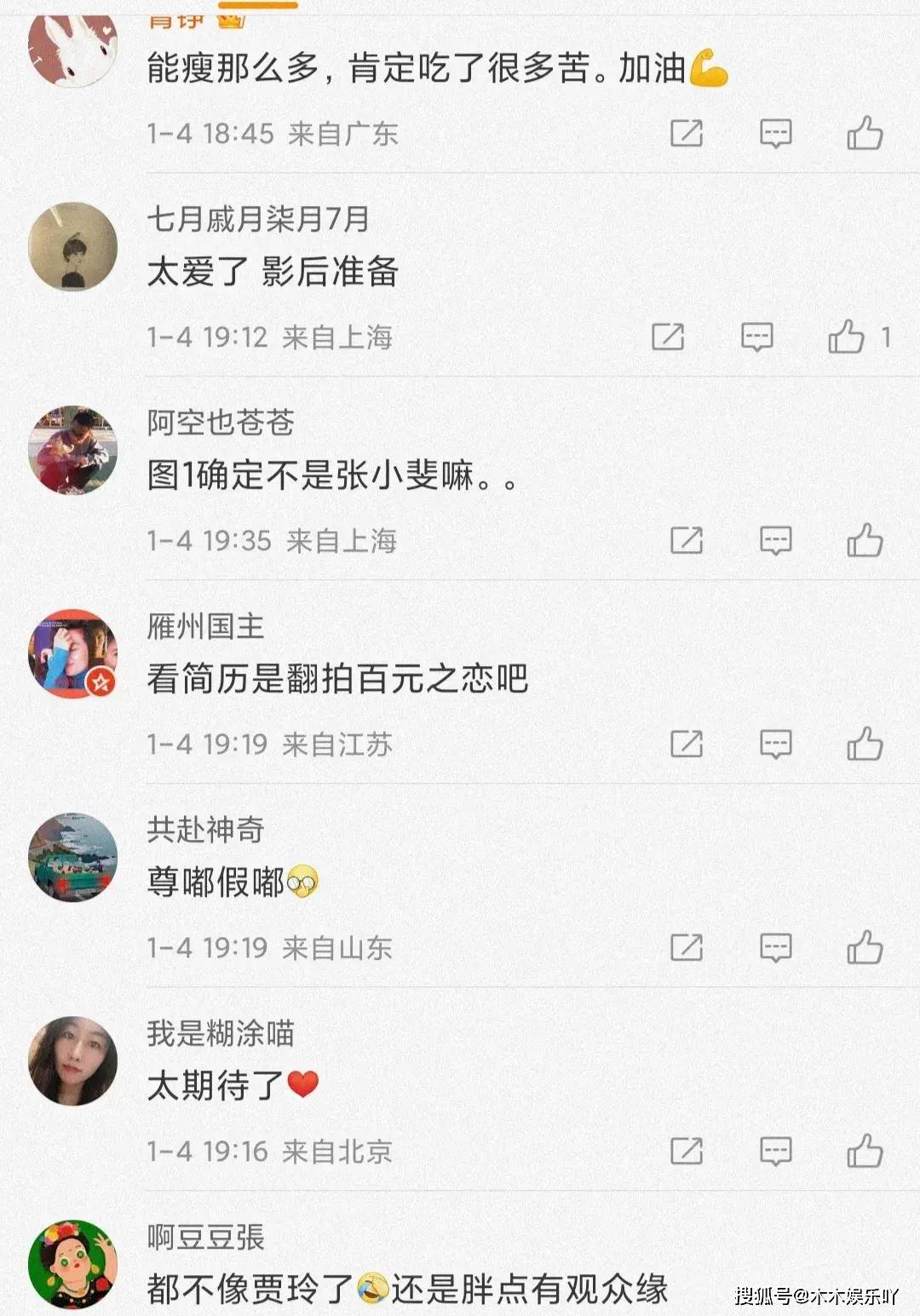
Task: Repost 雁州国主's comment
Action: 687,744
